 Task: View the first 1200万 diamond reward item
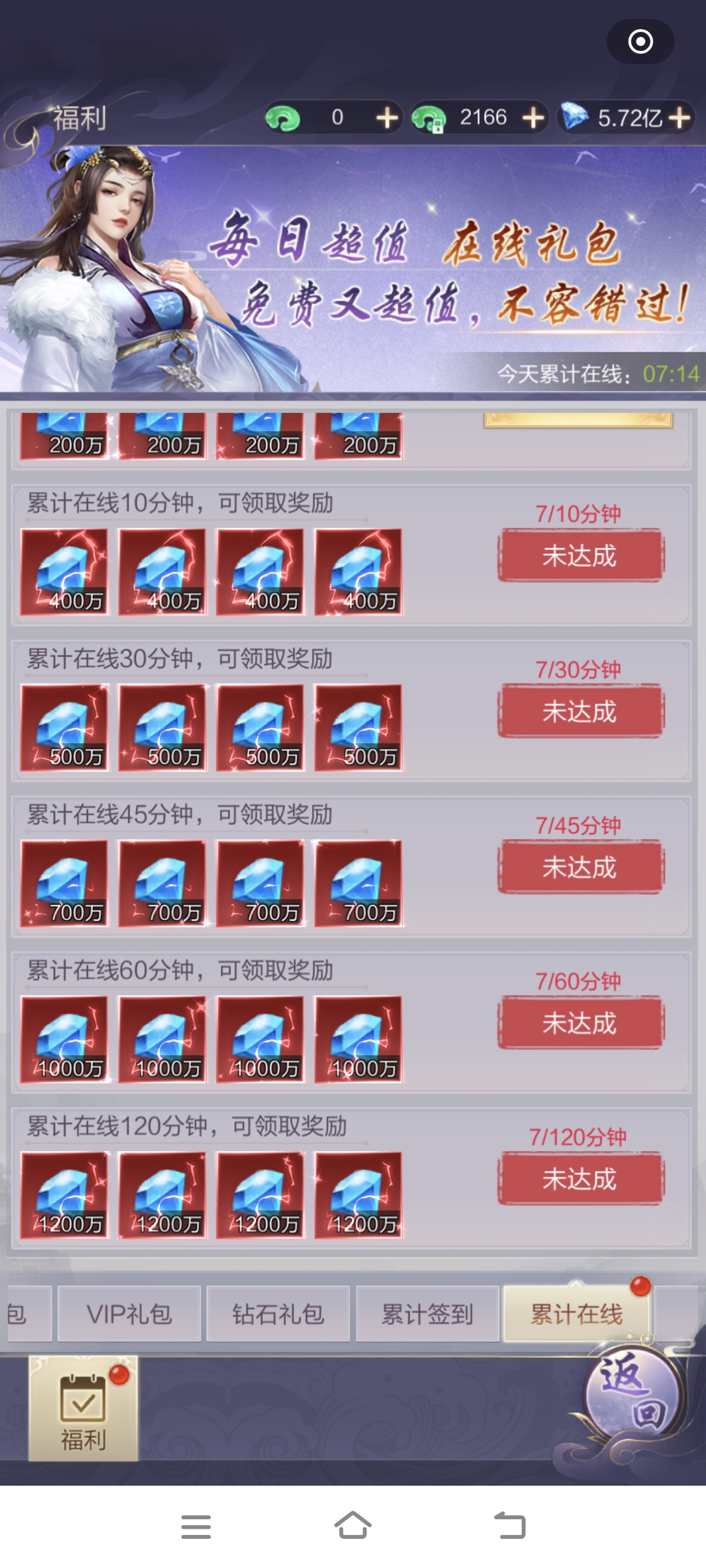click(x=64, y=1195)
